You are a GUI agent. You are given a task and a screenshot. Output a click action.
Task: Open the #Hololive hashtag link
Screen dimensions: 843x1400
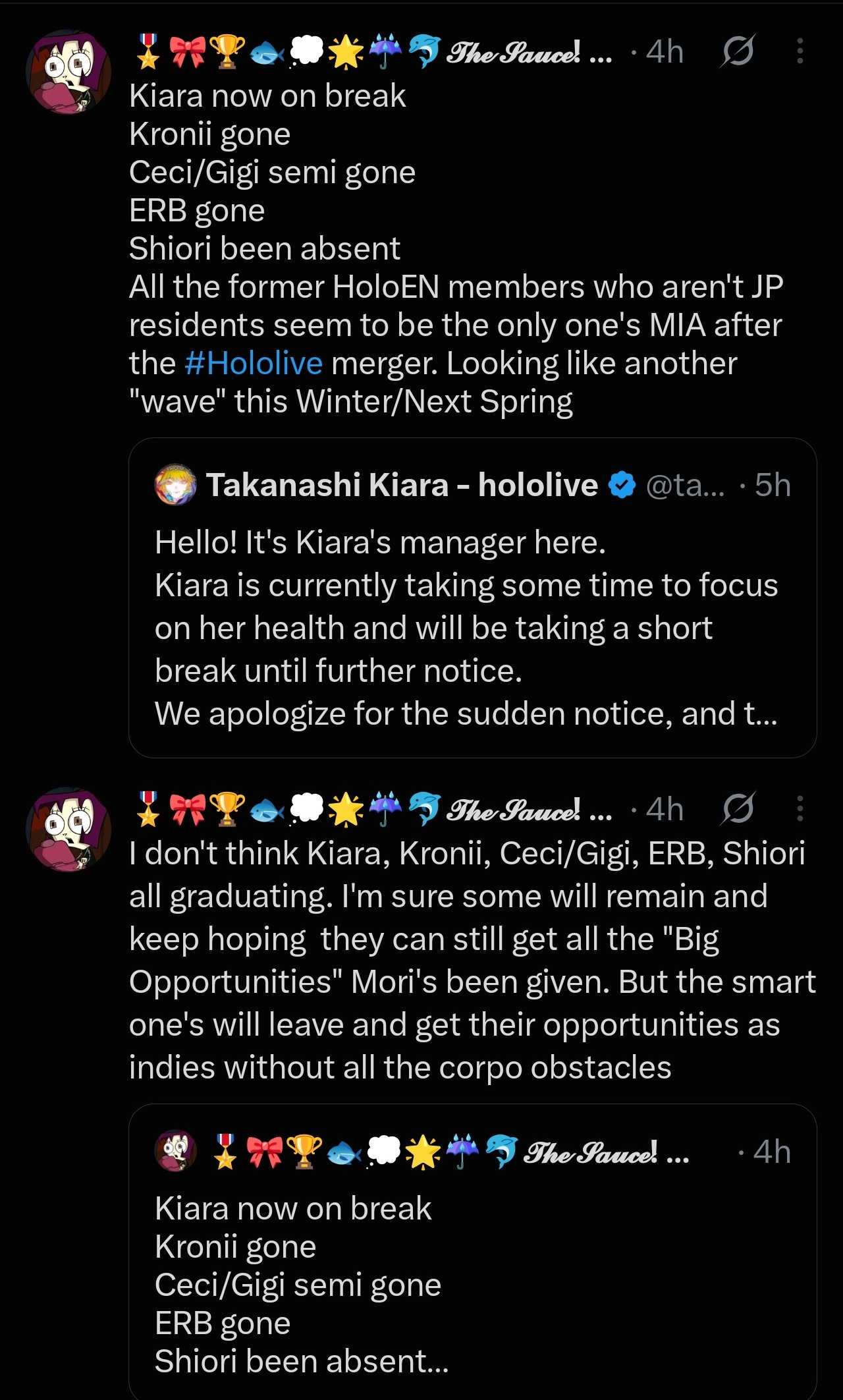click(x=254, y=363)
